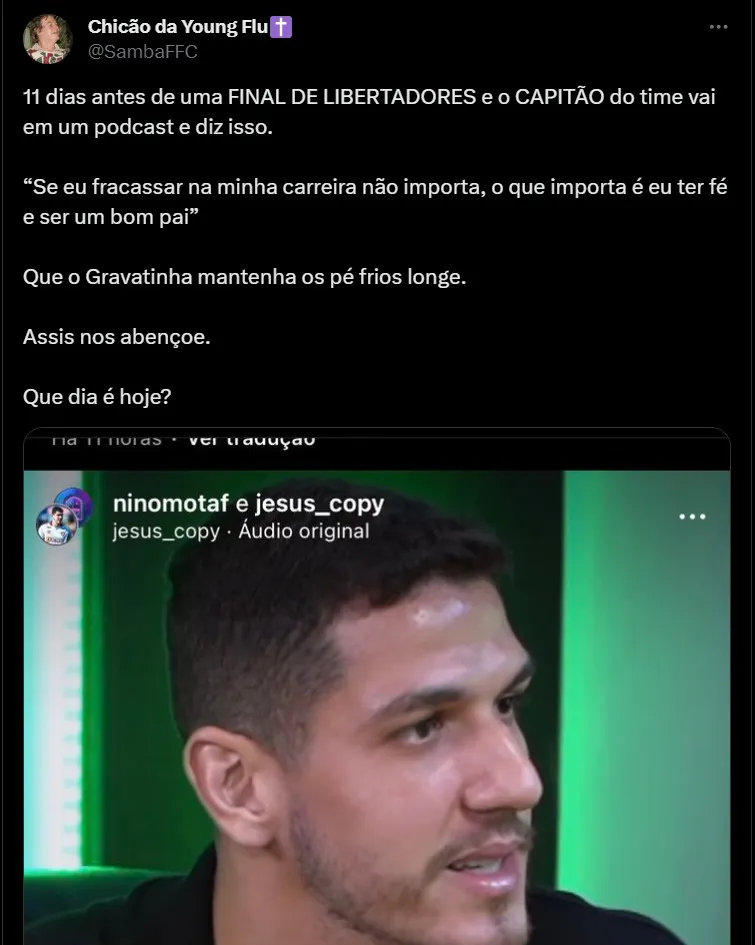Open Chicão da Young Flu's profile picture
This screenshot has width=755, height=945.
(x=47, y=39)
